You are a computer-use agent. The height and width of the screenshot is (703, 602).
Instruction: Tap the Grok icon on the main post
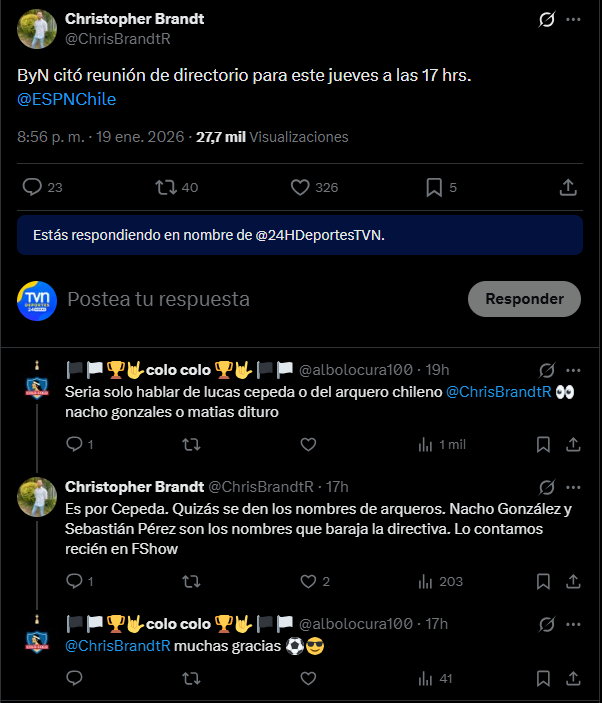click(547, 19)
